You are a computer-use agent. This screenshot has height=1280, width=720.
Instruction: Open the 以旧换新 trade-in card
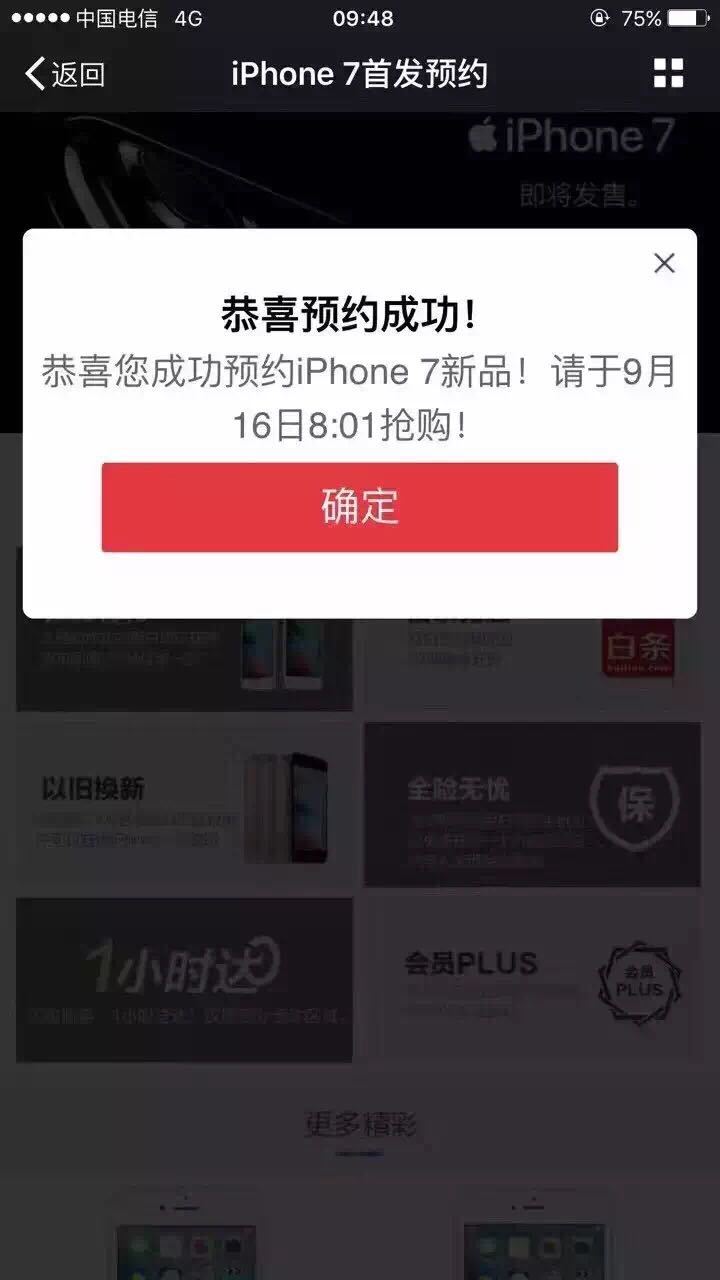tap(185, 805)
